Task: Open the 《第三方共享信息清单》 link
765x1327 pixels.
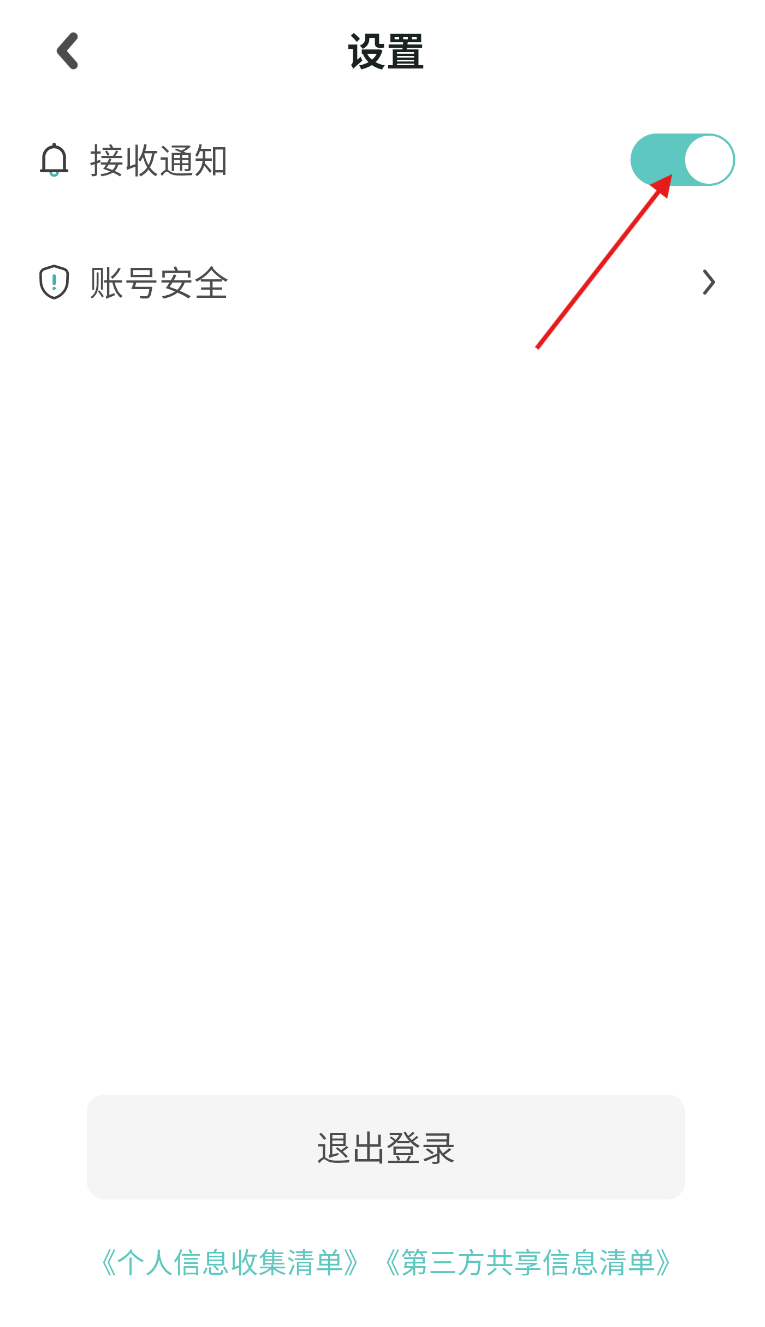Action: 527,1263
